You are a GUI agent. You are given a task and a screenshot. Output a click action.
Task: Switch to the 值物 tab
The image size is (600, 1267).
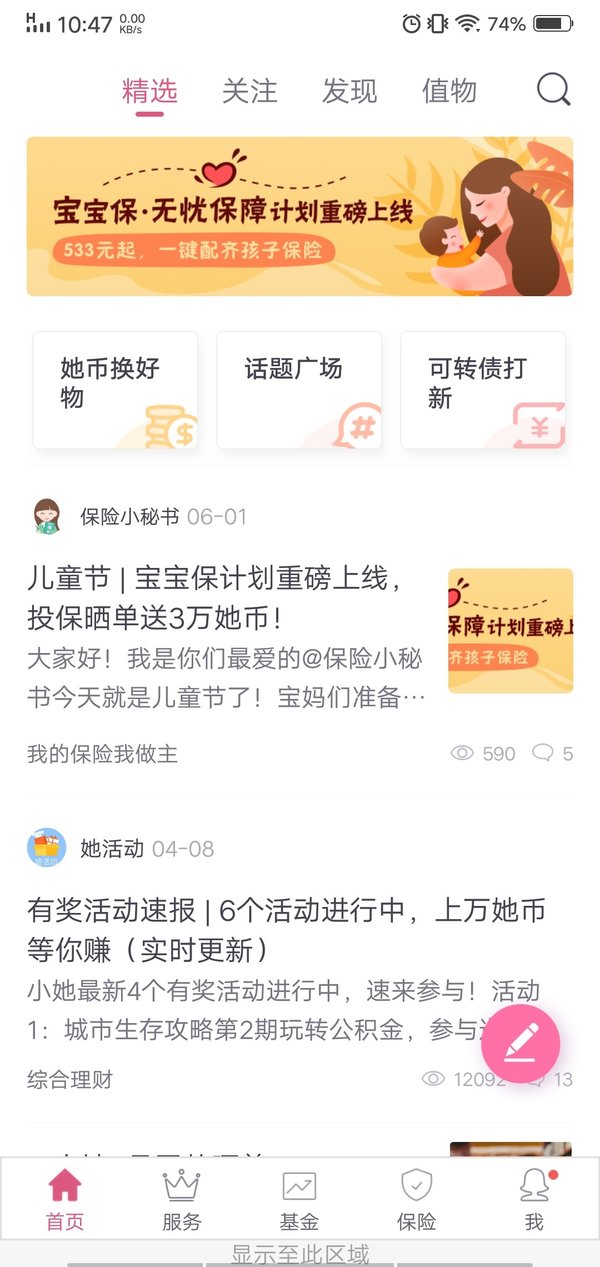point(449,91)
